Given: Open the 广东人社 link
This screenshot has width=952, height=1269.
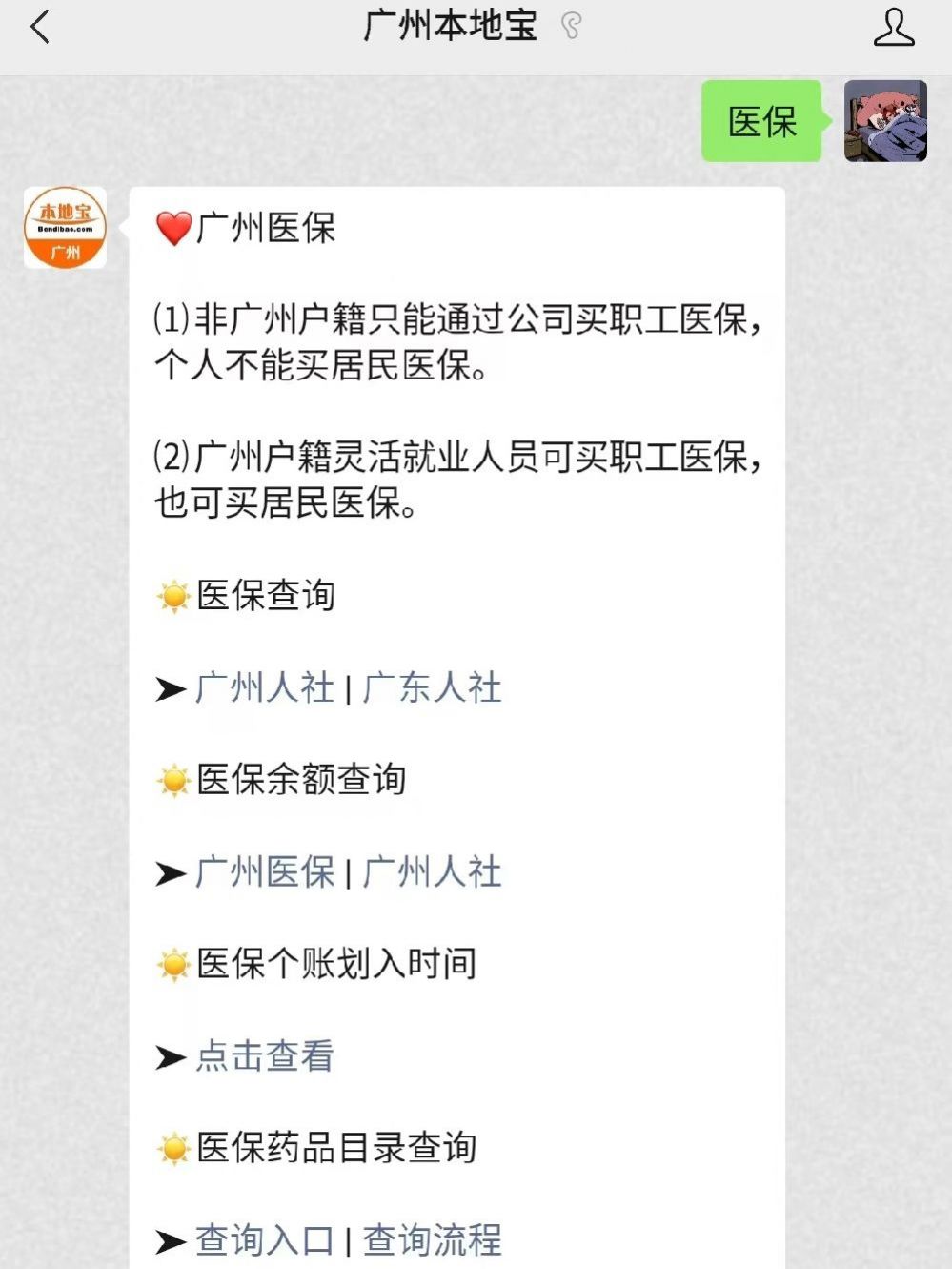Looking at the screenshot, I should pos(432,687).
